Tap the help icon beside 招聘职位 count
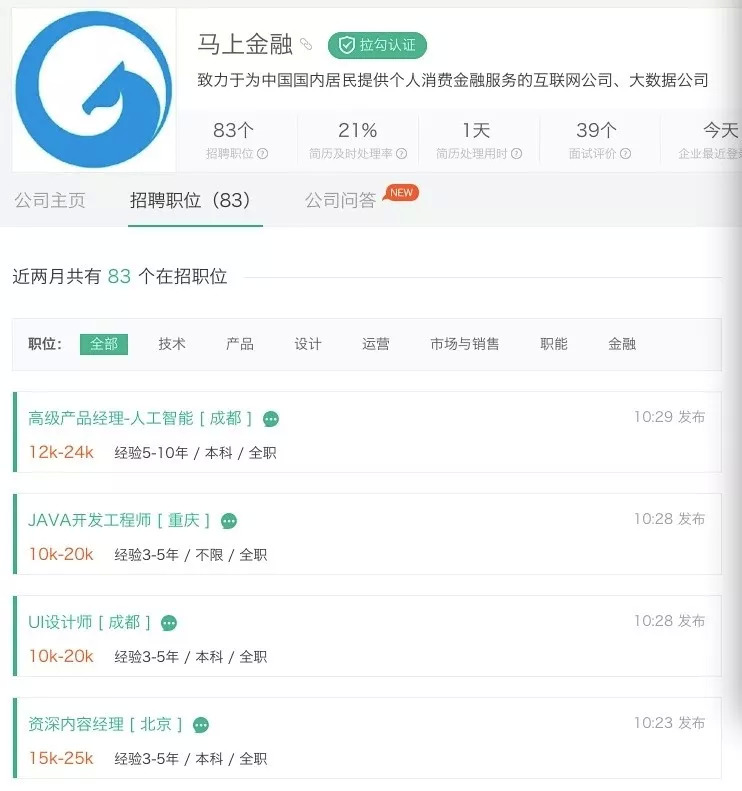This screenshot has width=742, height=791. click(262, 153)
